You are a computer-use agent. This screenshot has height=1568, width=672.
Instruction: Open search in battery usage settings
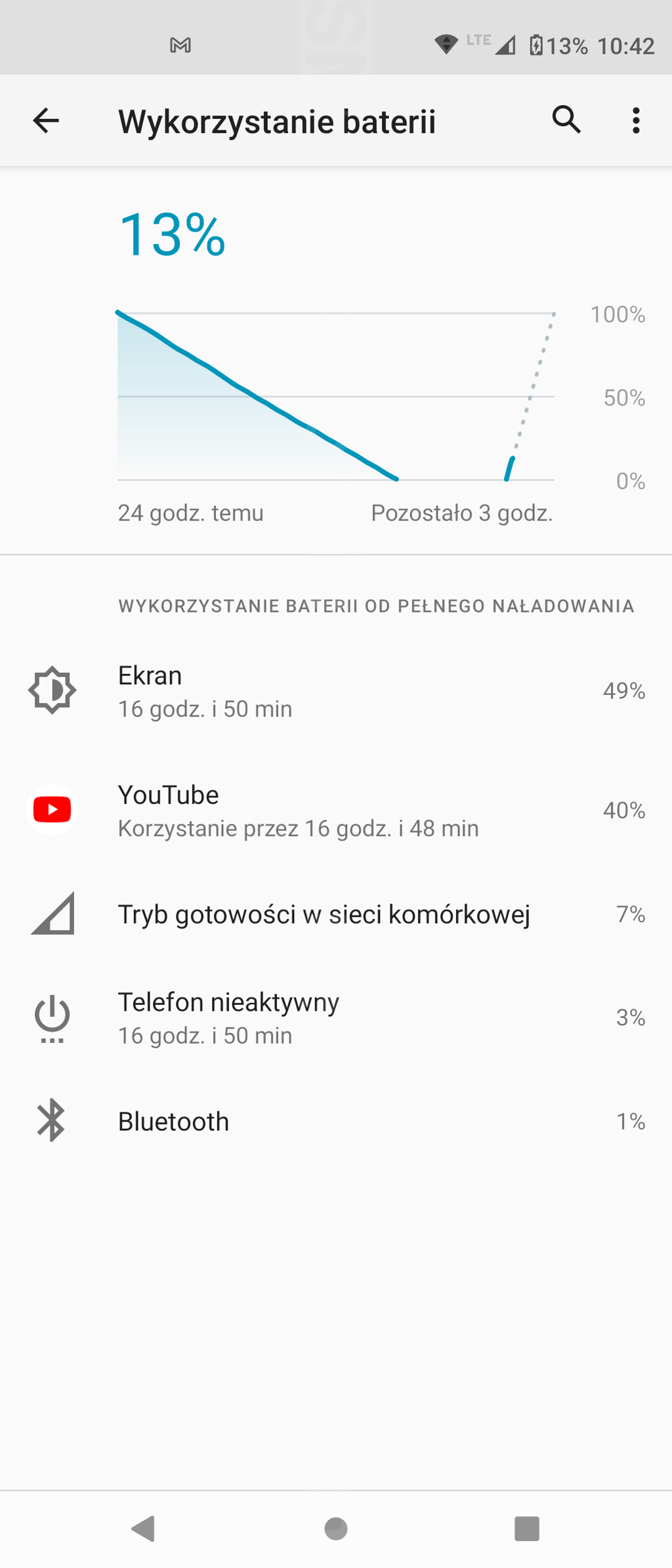click(566, 121)
